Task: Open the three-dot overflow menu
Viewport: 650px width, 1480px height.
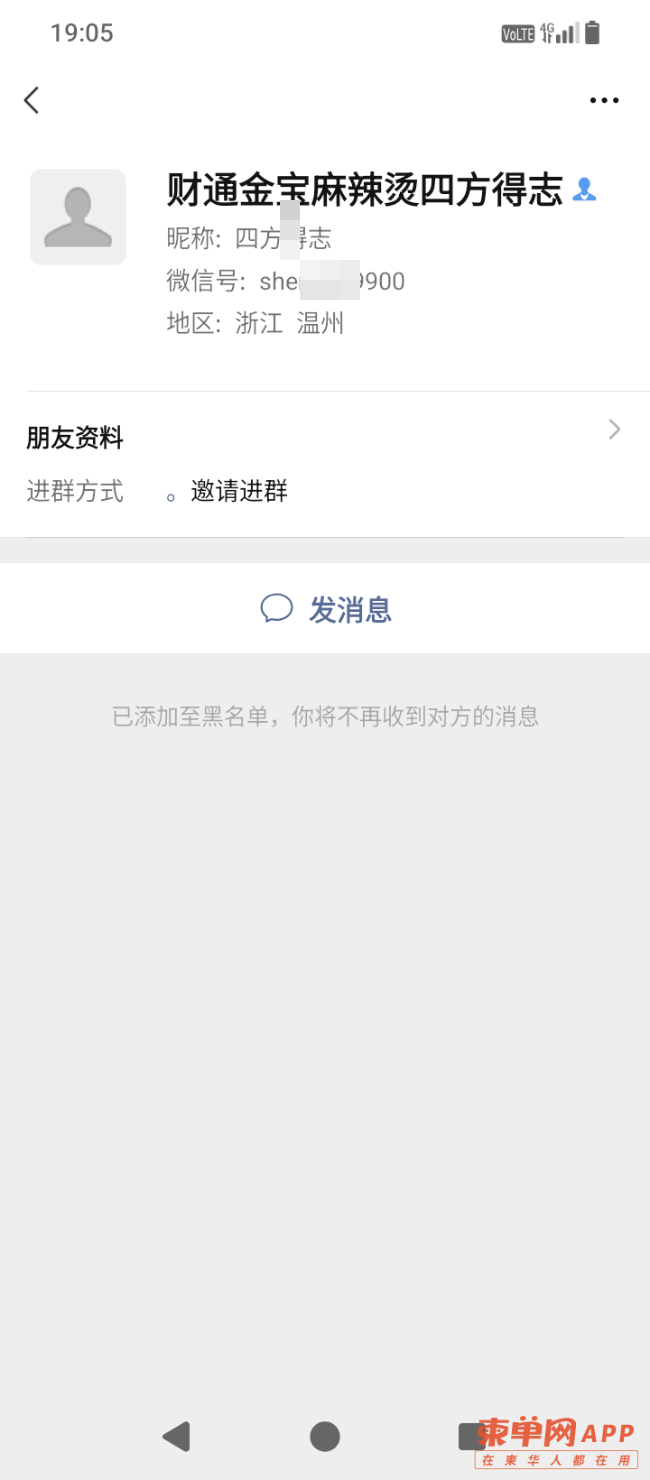Action: tap(604, 100)
